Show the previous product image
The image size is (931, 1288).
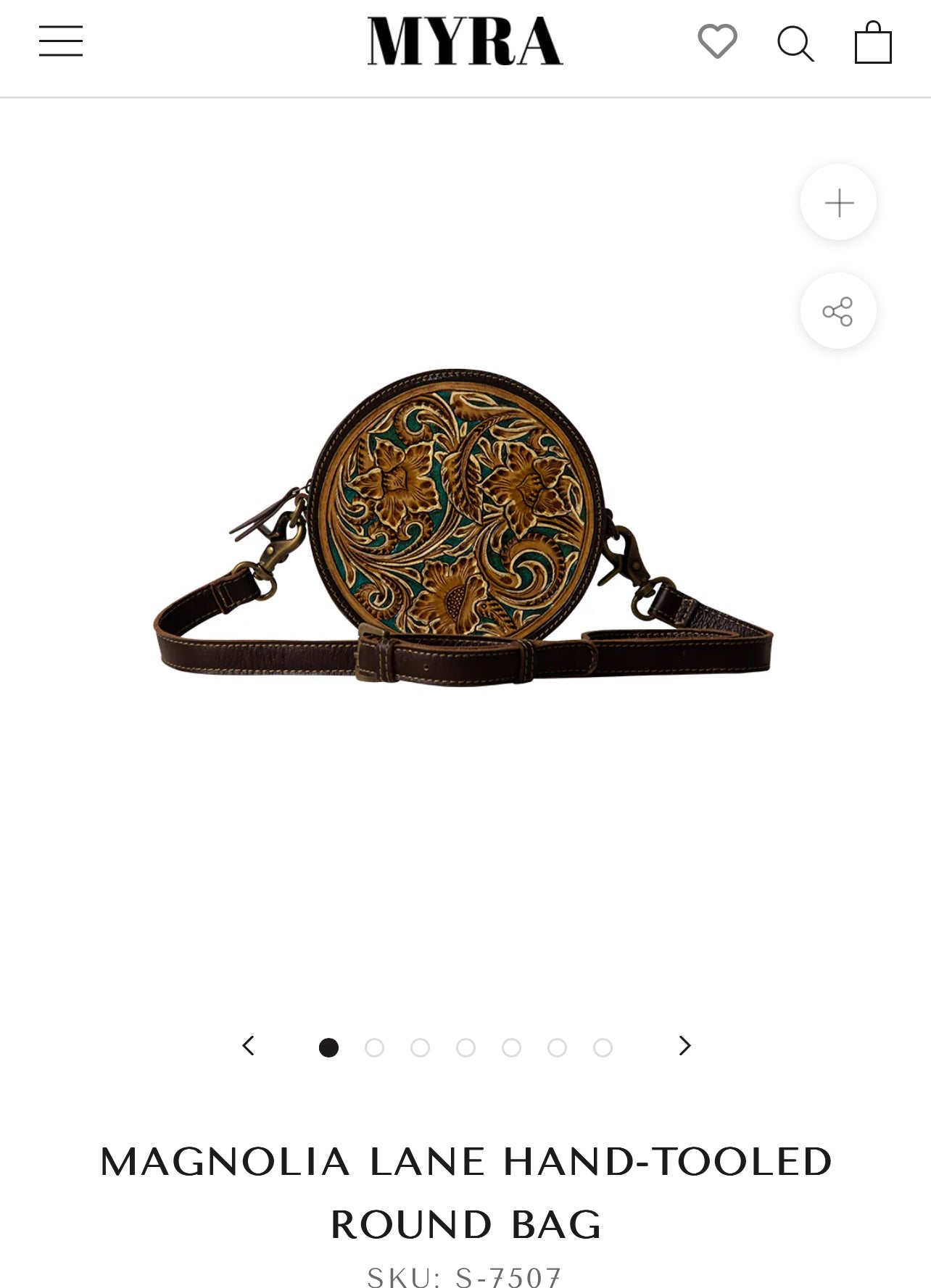[249, 1046]
